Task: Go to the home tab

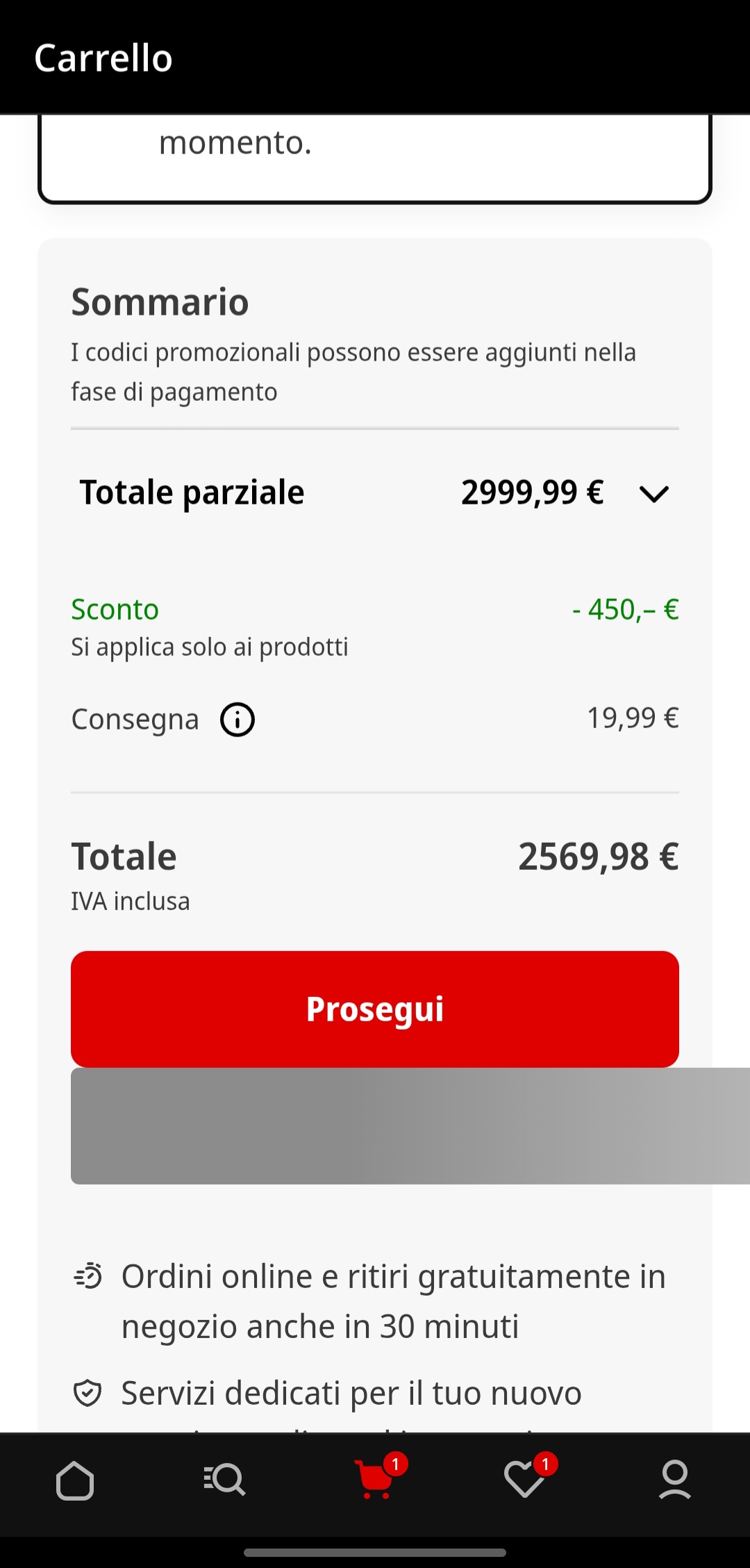Action: pos(75,1480)
